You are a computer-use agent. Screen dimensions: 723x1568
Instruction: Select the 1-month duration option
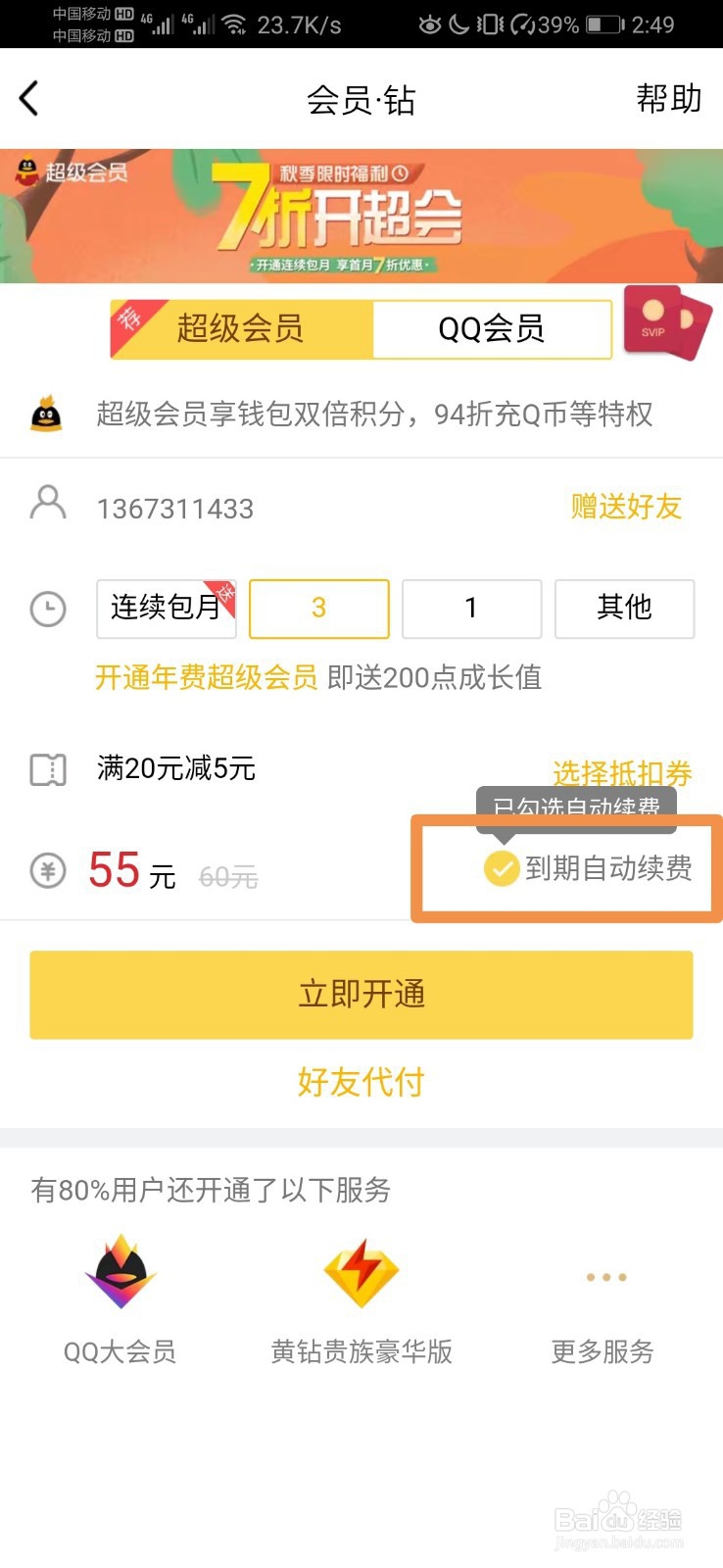pyautogui.click(x=471, y=609)
